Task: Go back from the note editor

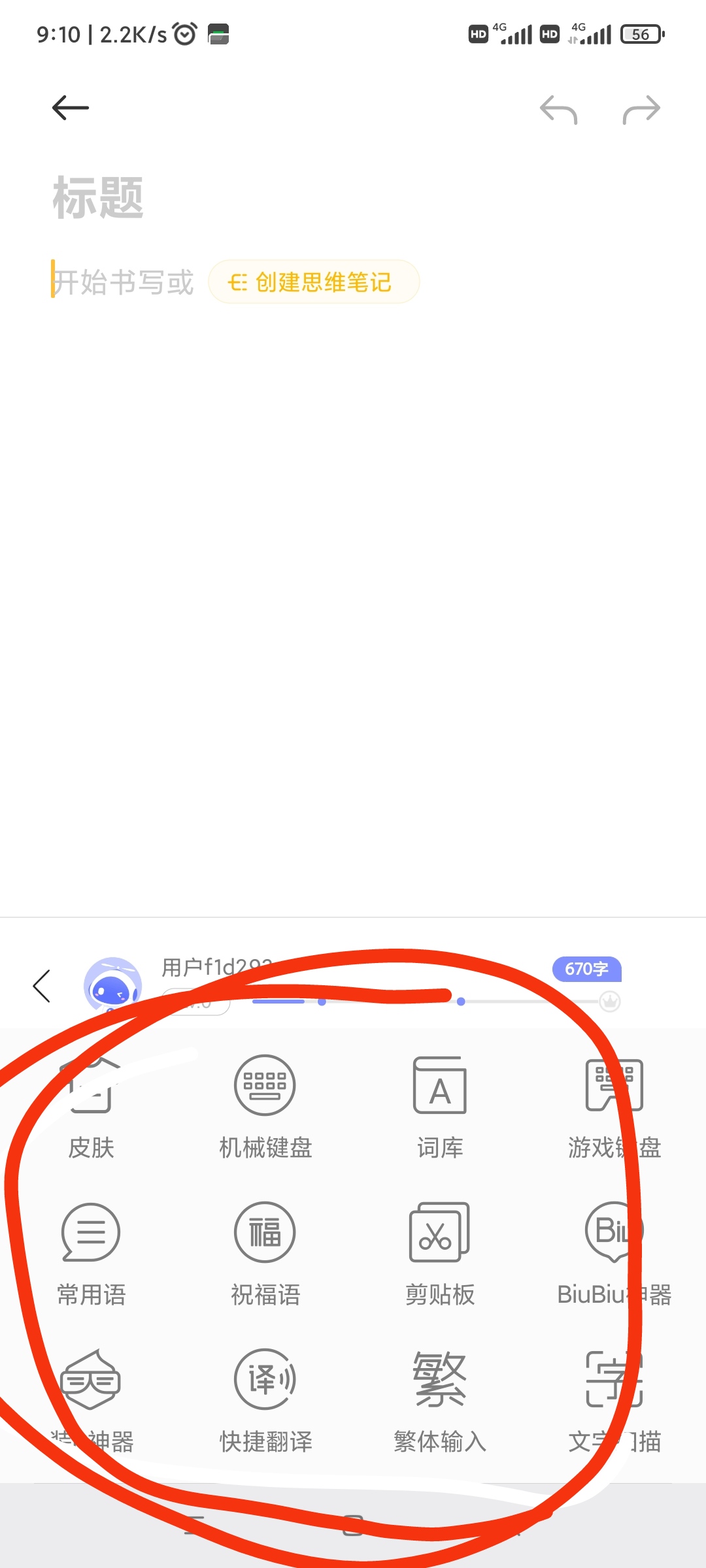Action: click(x=70, y=108)
